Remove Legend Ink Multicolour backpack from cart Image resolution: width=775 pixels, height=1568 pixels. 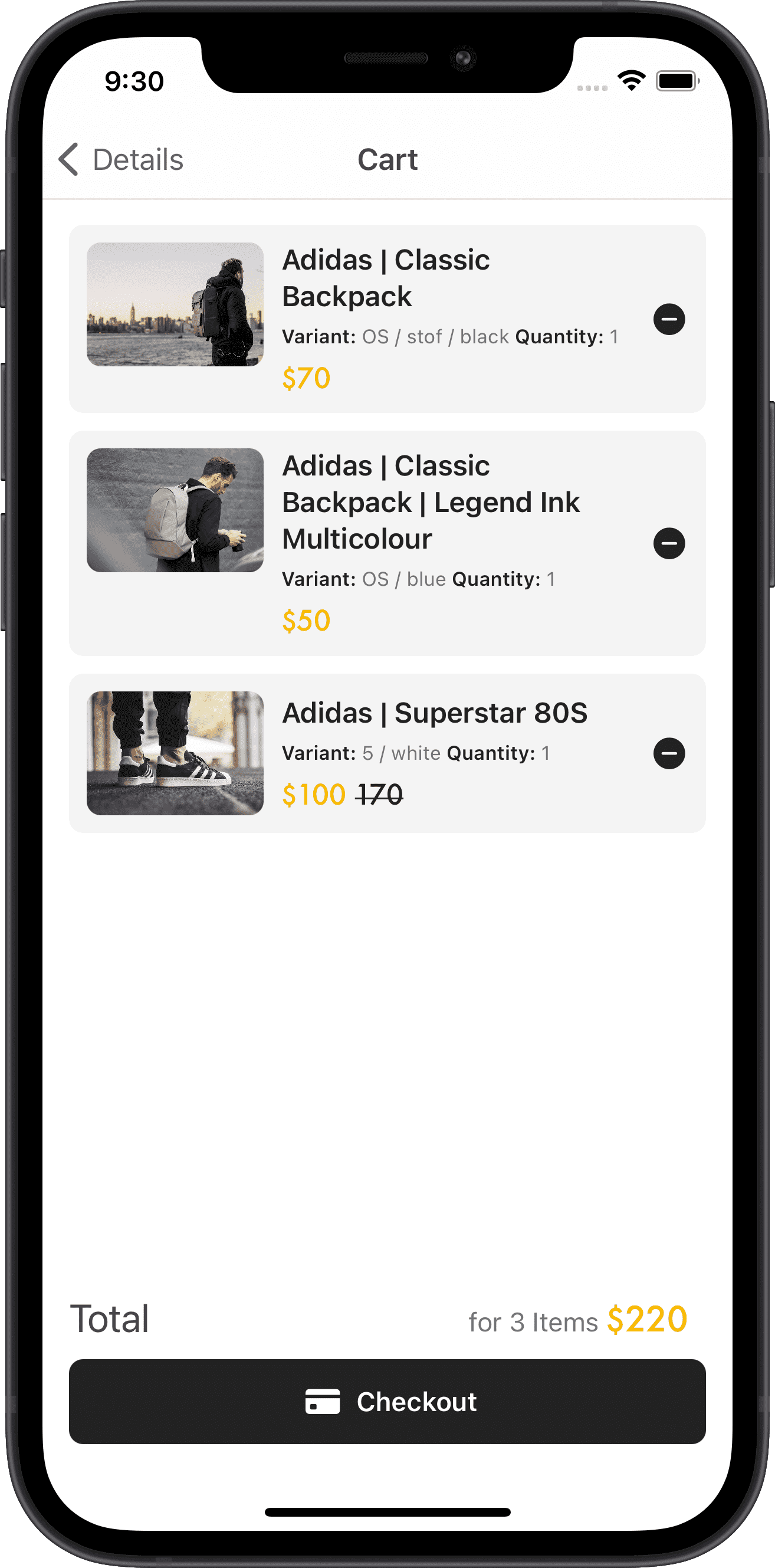tap(668, 543)
